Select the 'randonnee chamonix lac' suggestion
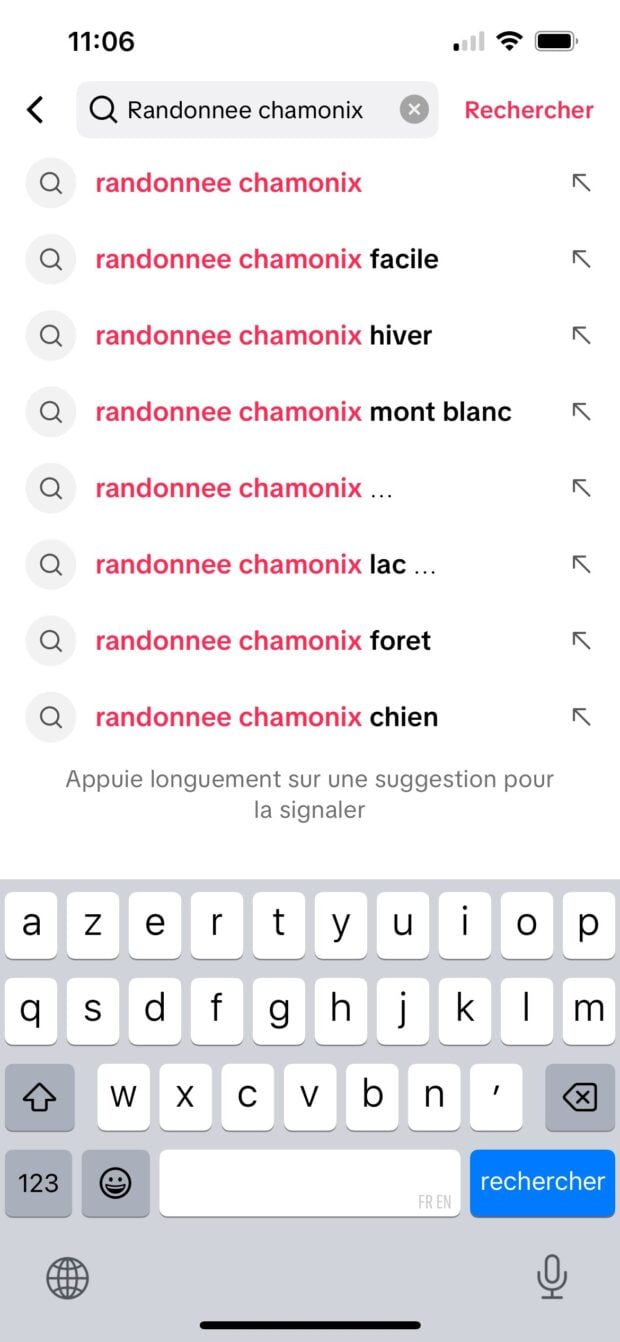Image resolution: width=620 pixels, height=1342 pixels. 265,564
